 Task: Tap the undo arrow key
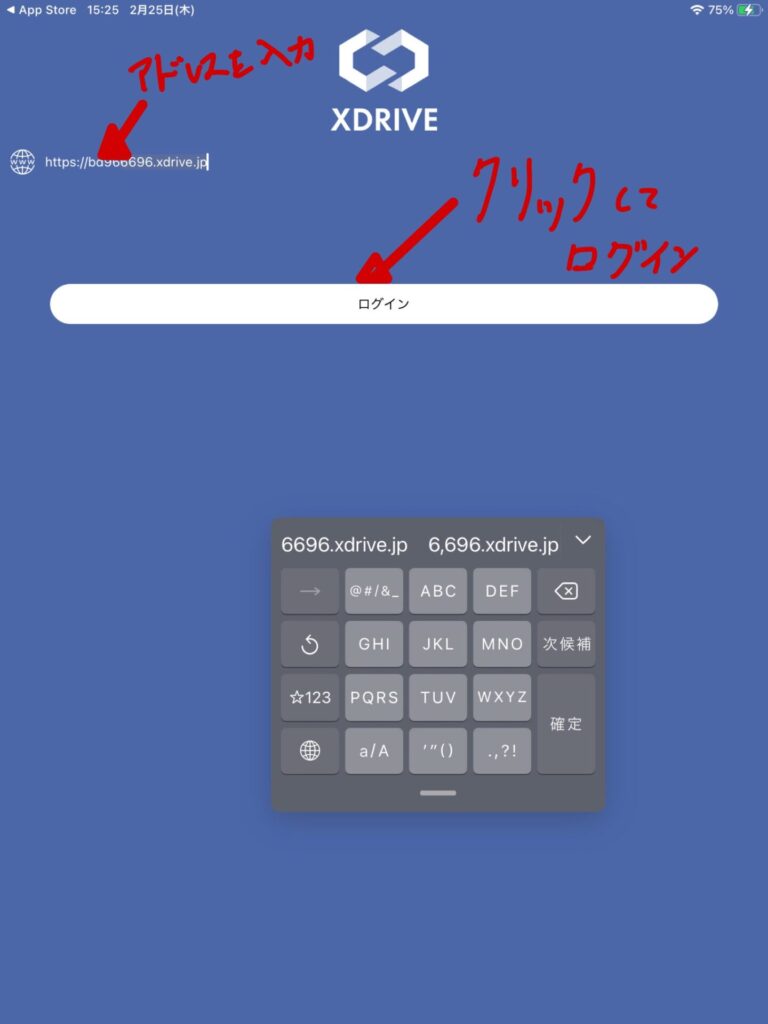[x=310, y=644]
